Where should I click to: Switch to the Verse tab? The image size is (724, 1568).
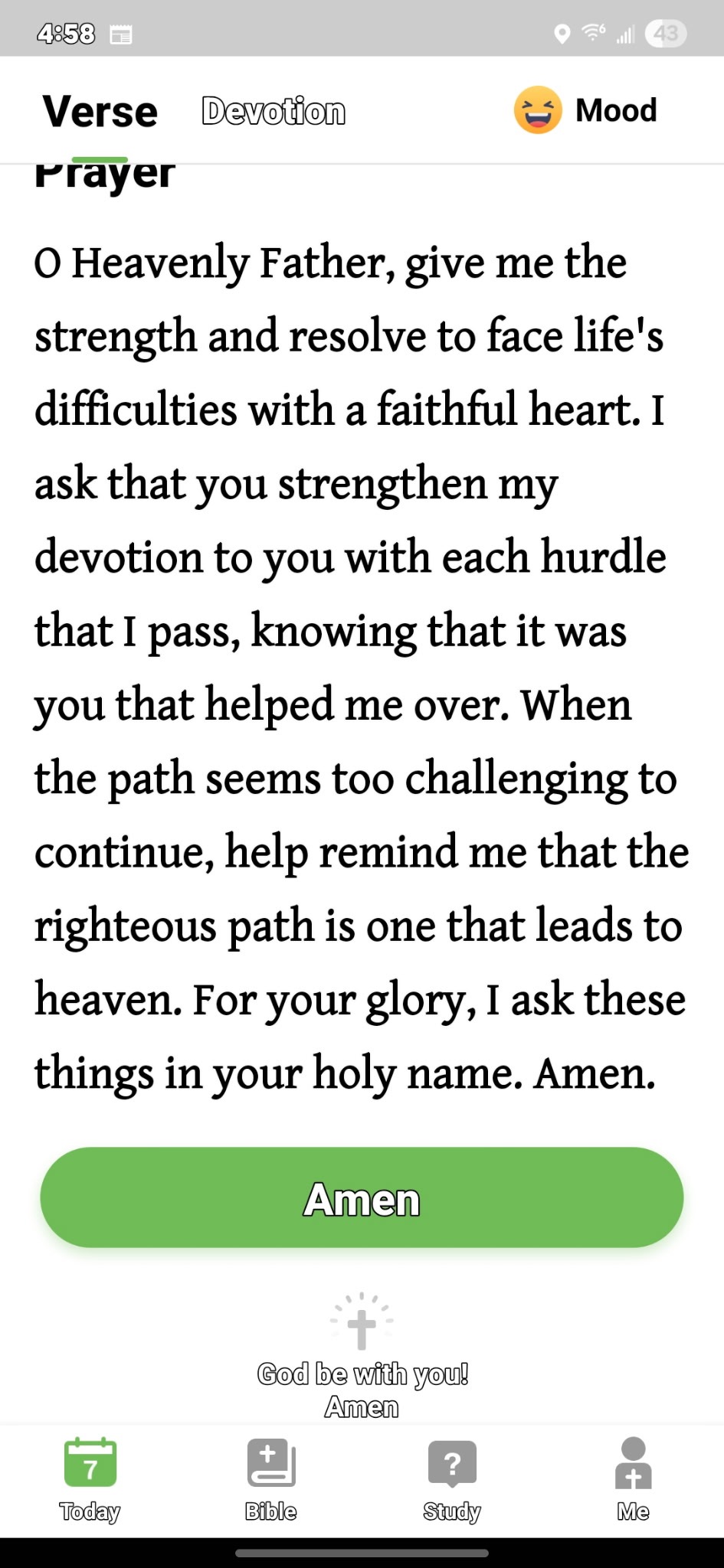[x=100, y=112]
